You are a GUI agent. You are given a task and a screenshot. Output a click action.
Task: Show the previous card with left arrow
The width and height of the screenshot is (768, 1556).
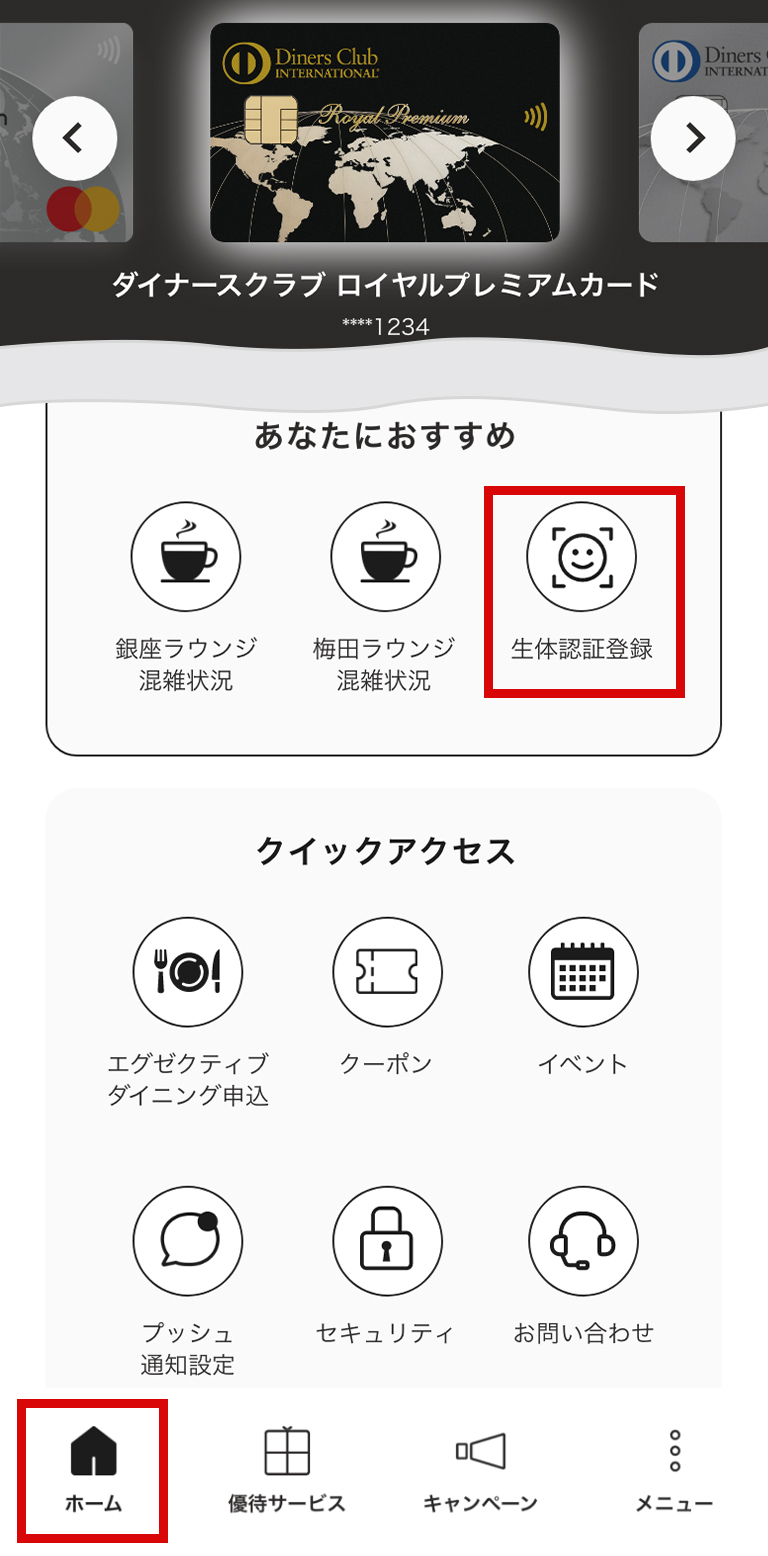click(74, 138)
